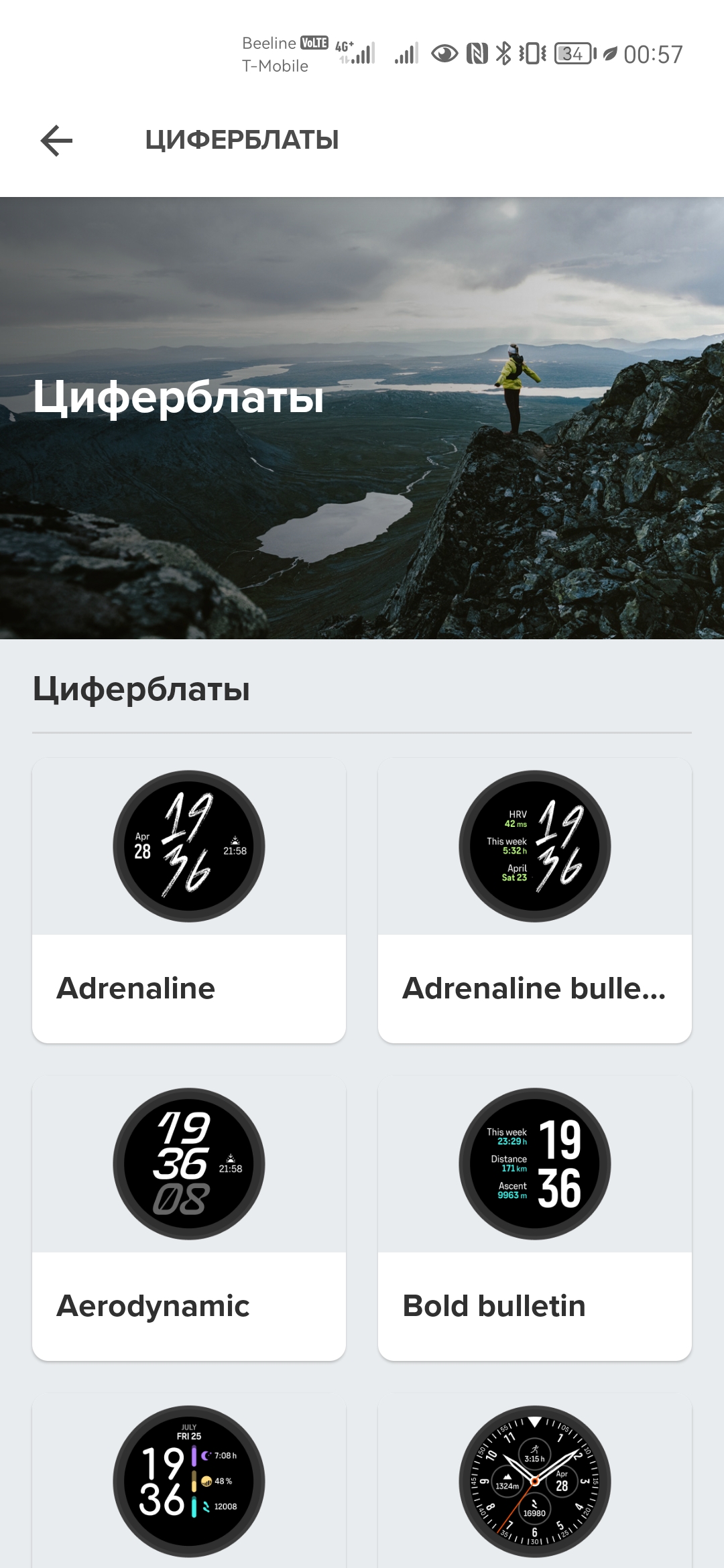Open the analog watch face with hands
Screen dimensions: 724x1568
[534, 1481]
